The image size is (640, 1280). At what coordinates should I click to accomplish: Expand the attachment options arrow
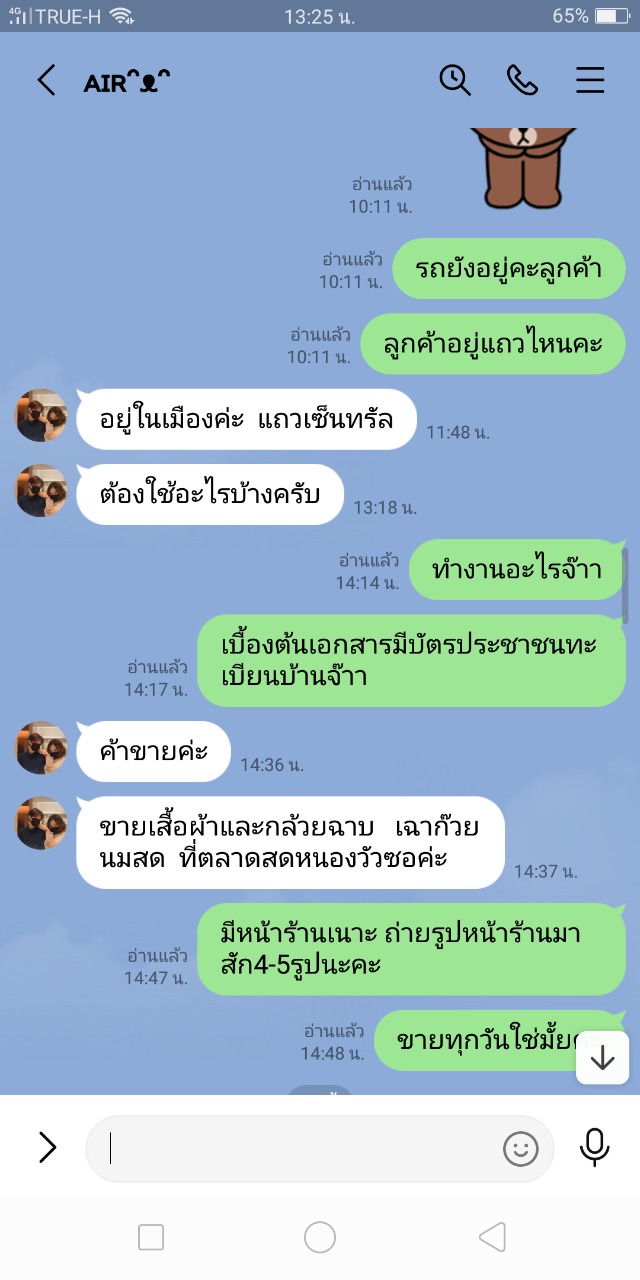point(47,1148)
